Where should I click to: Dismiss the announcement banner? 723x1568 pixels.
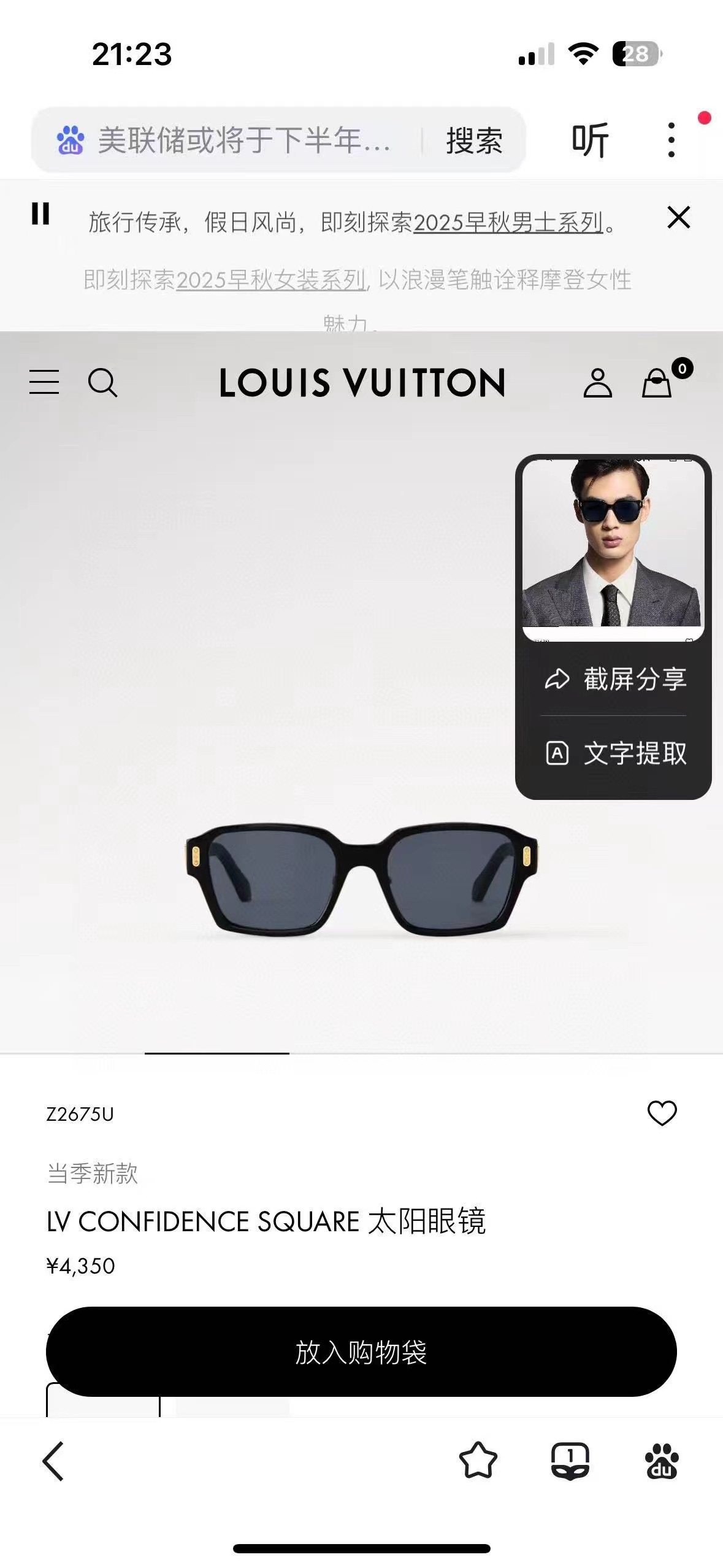pos(679,217)
